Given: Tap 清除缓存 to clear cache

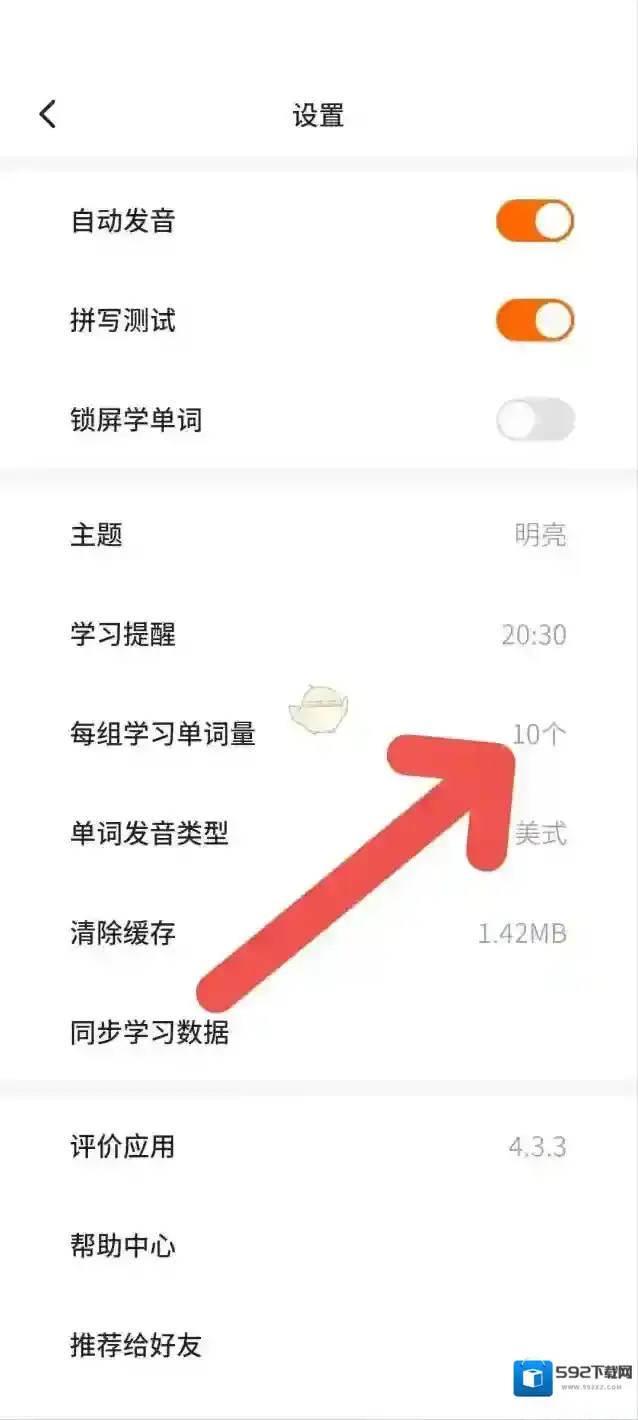Looking at the screenshot, I should tap(318, 933).
